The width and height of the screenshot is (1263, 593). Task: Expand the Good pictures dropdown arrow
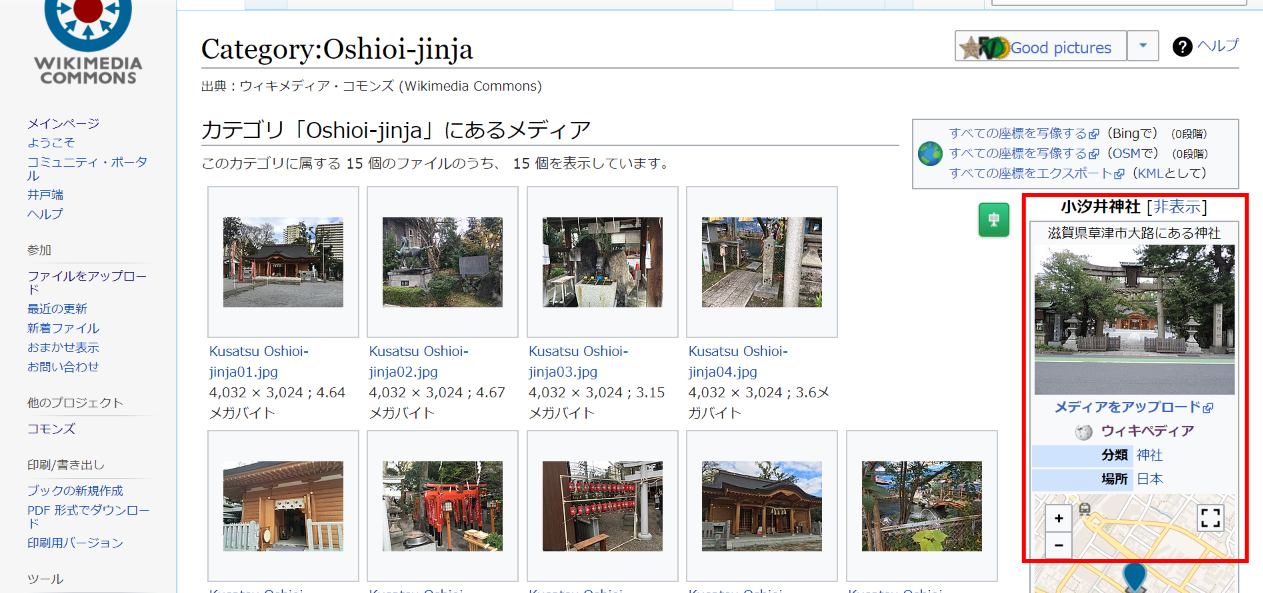pyautogui.click(x=1142, y=47)
